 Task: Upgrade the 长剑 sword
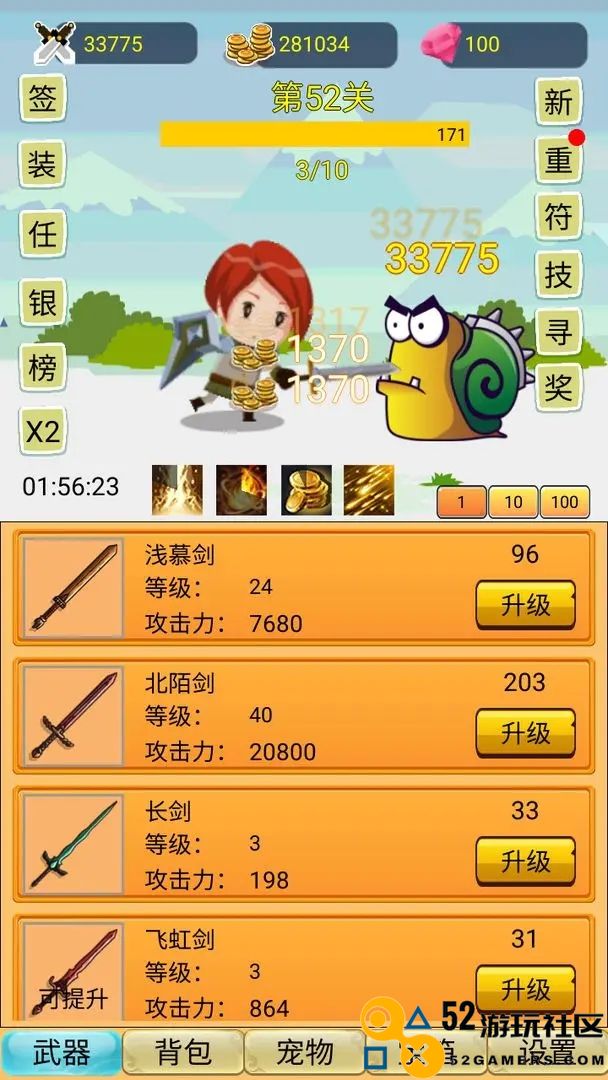pos(525,861)
